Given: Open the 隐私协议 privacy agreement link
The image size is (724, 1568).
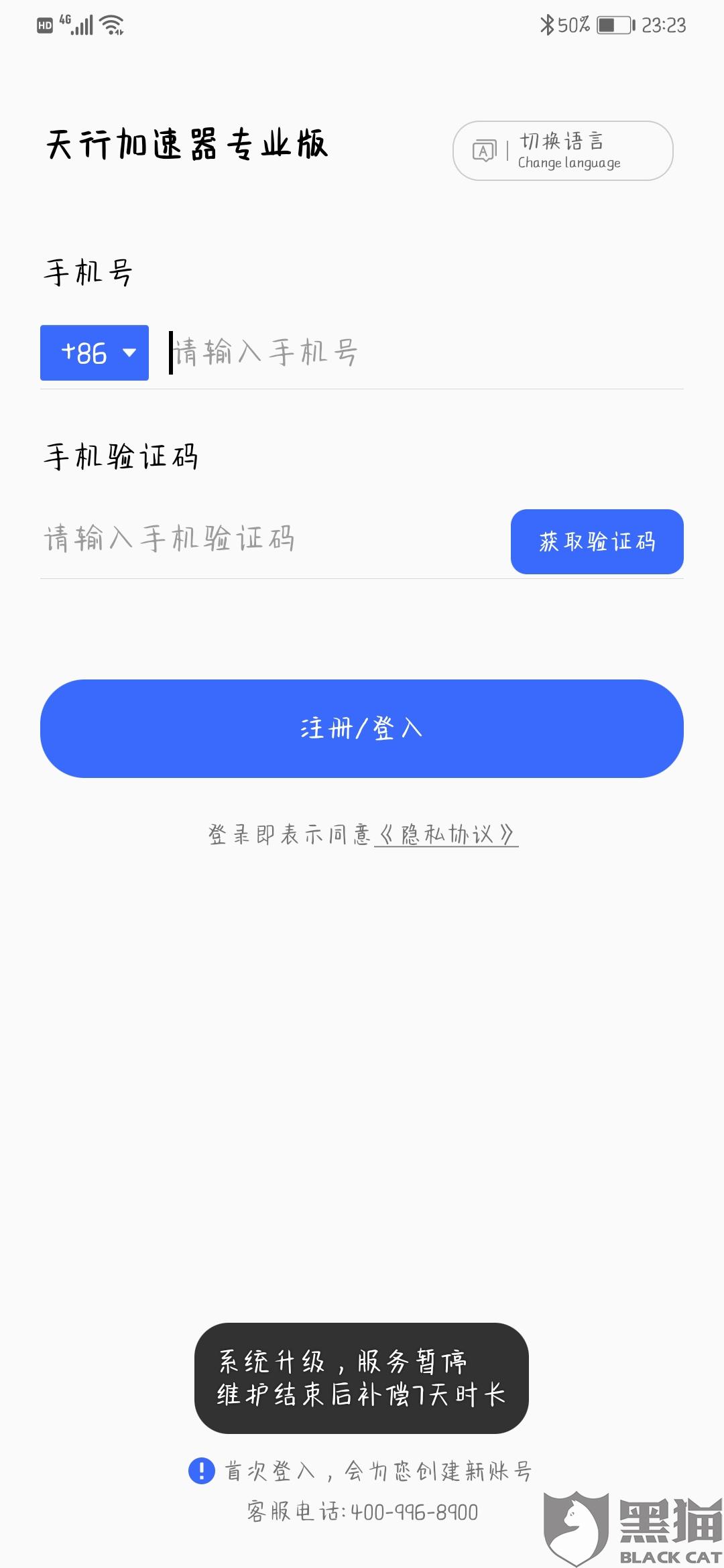Looking at the screenshot, I should click(446, 834).
